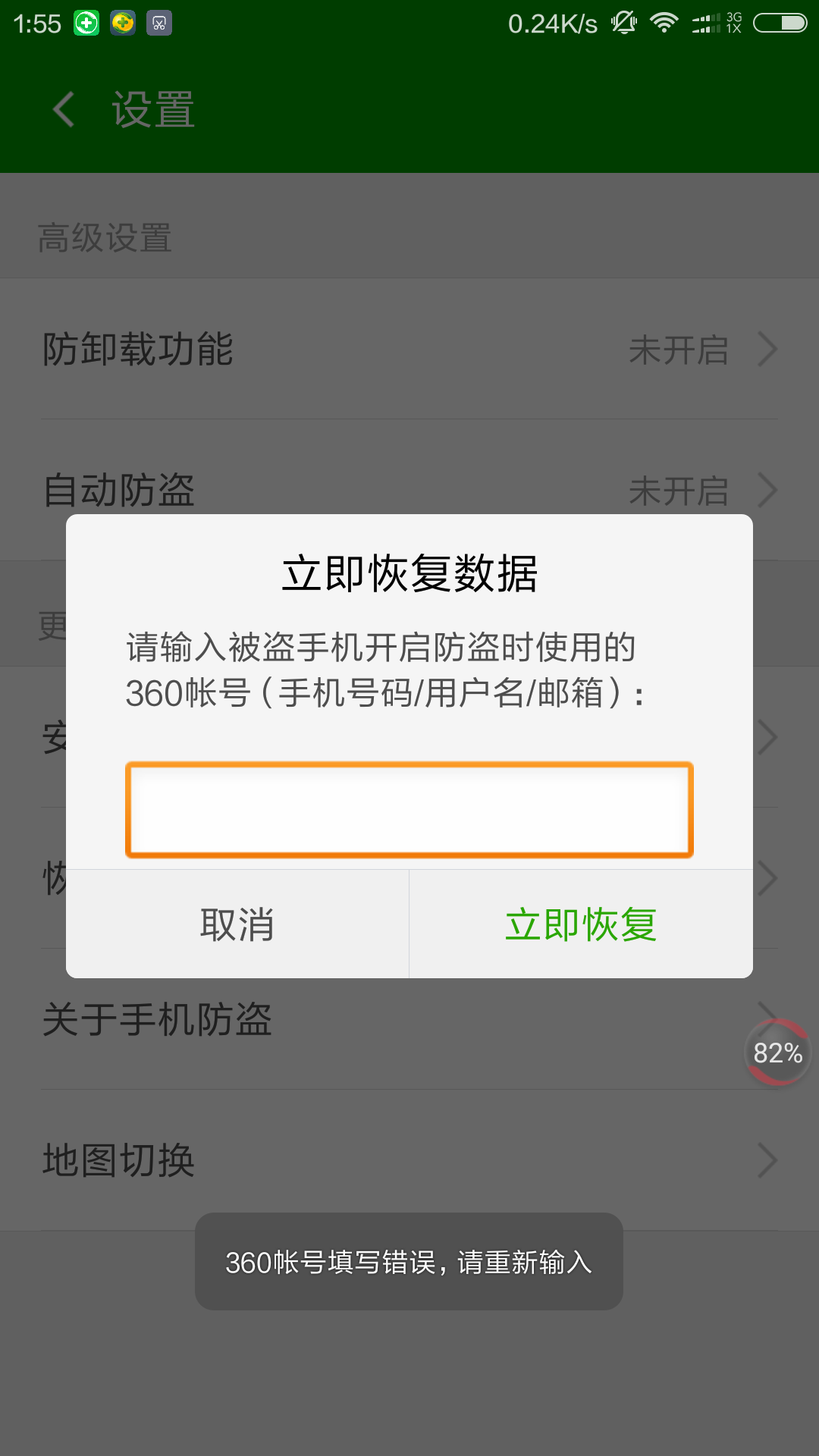Tap the 82% circular progress indicator
The height and width of the screenshot is (1456, 819).
[778, 1053]
